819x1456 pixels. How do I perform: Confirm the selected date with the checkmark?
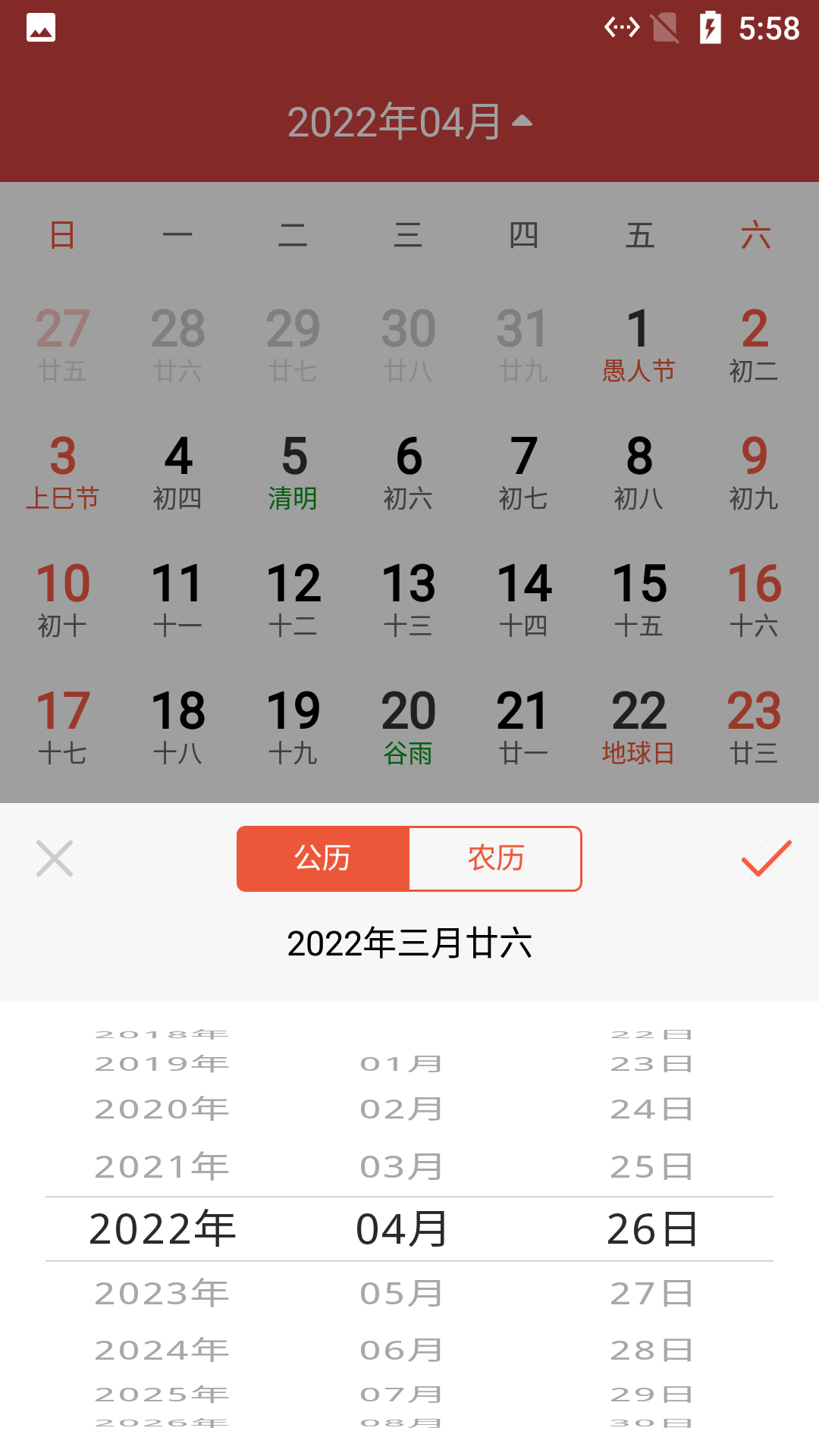point(766,858)
